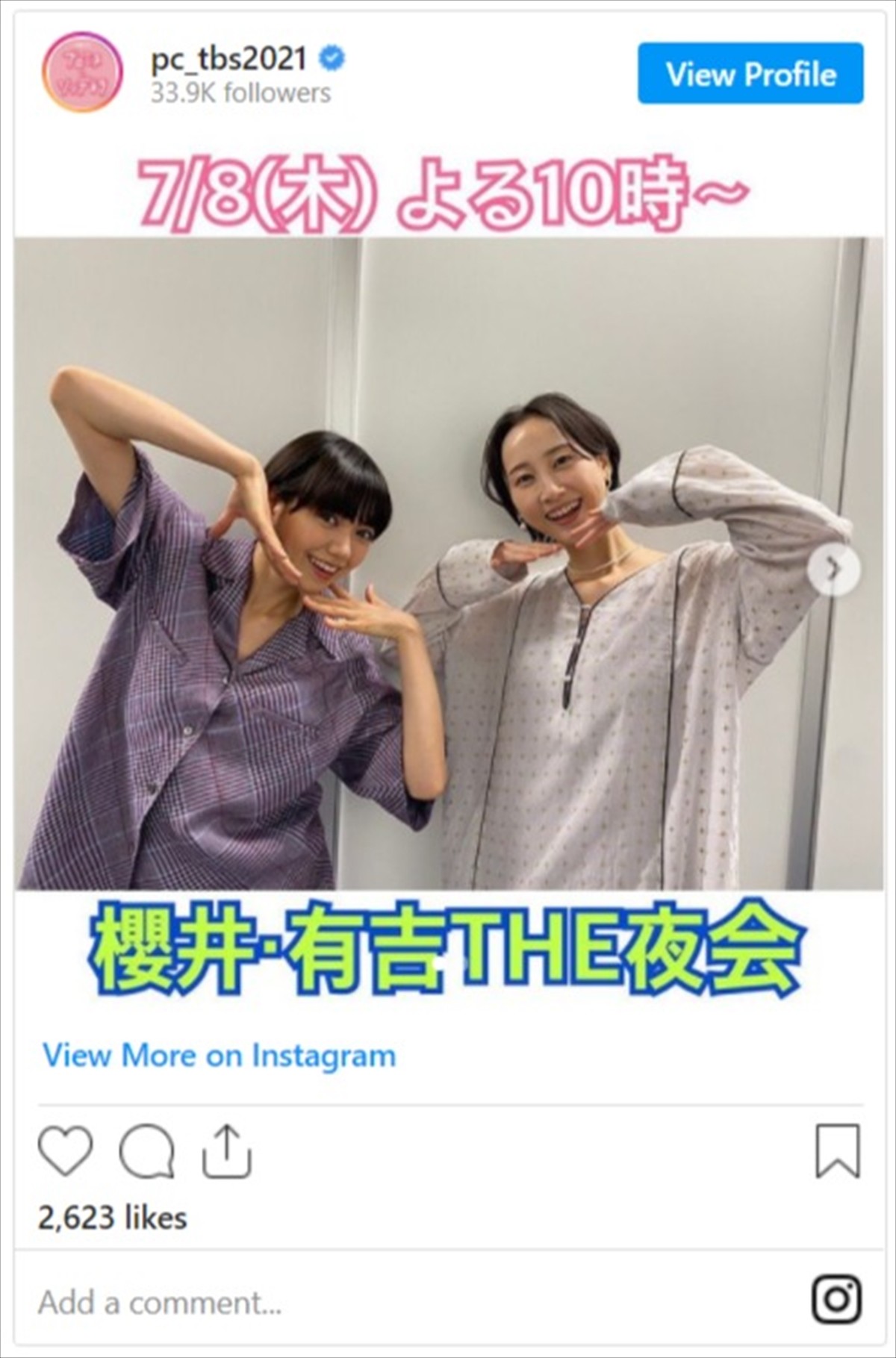The image size is (896, 1358).
Task: Save the post with the bookmark icon
Action: [838, 1151]
